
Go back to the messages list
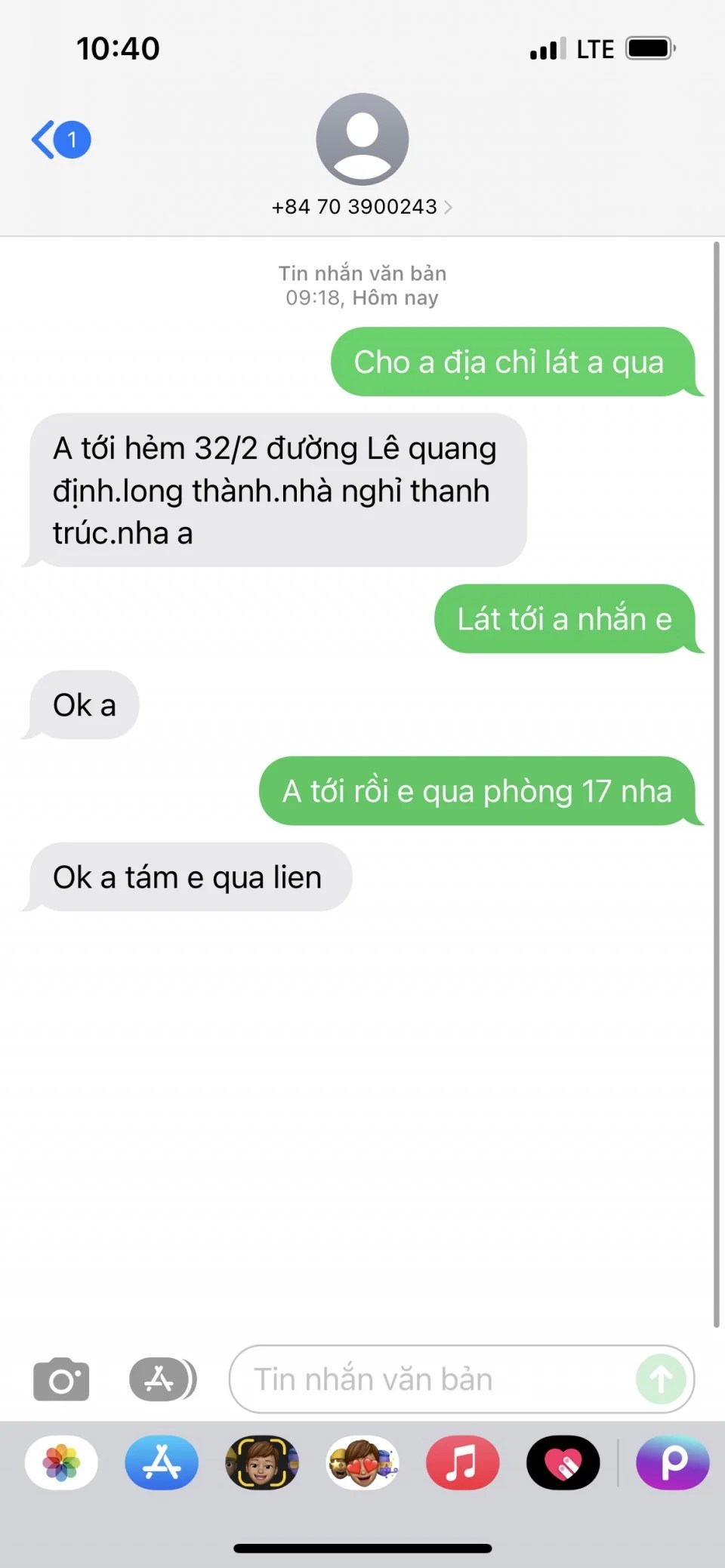(59, 140)
